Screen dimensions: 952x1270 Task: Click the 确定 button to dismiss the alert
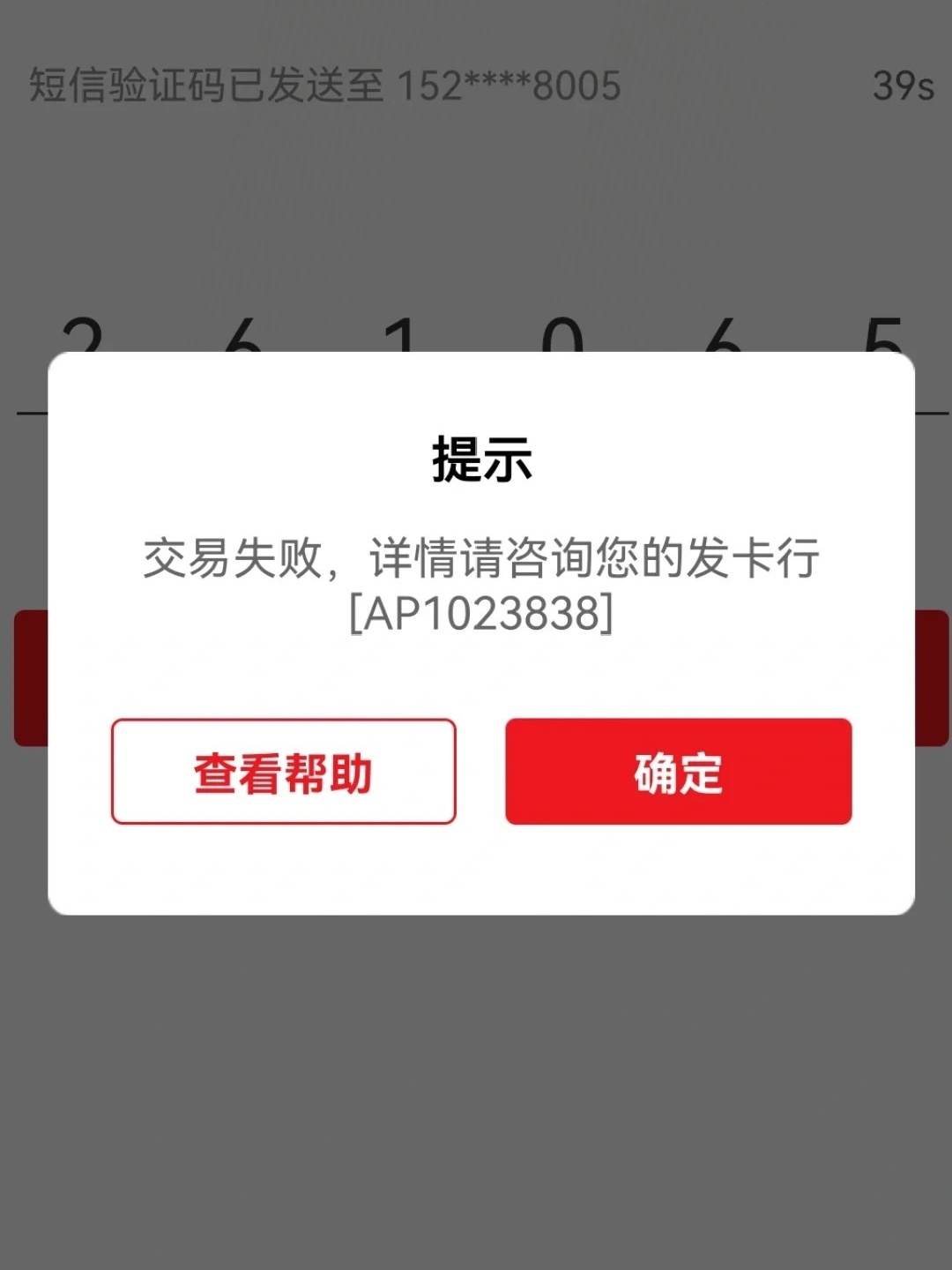pyautogui.click(x=677, y=772)
